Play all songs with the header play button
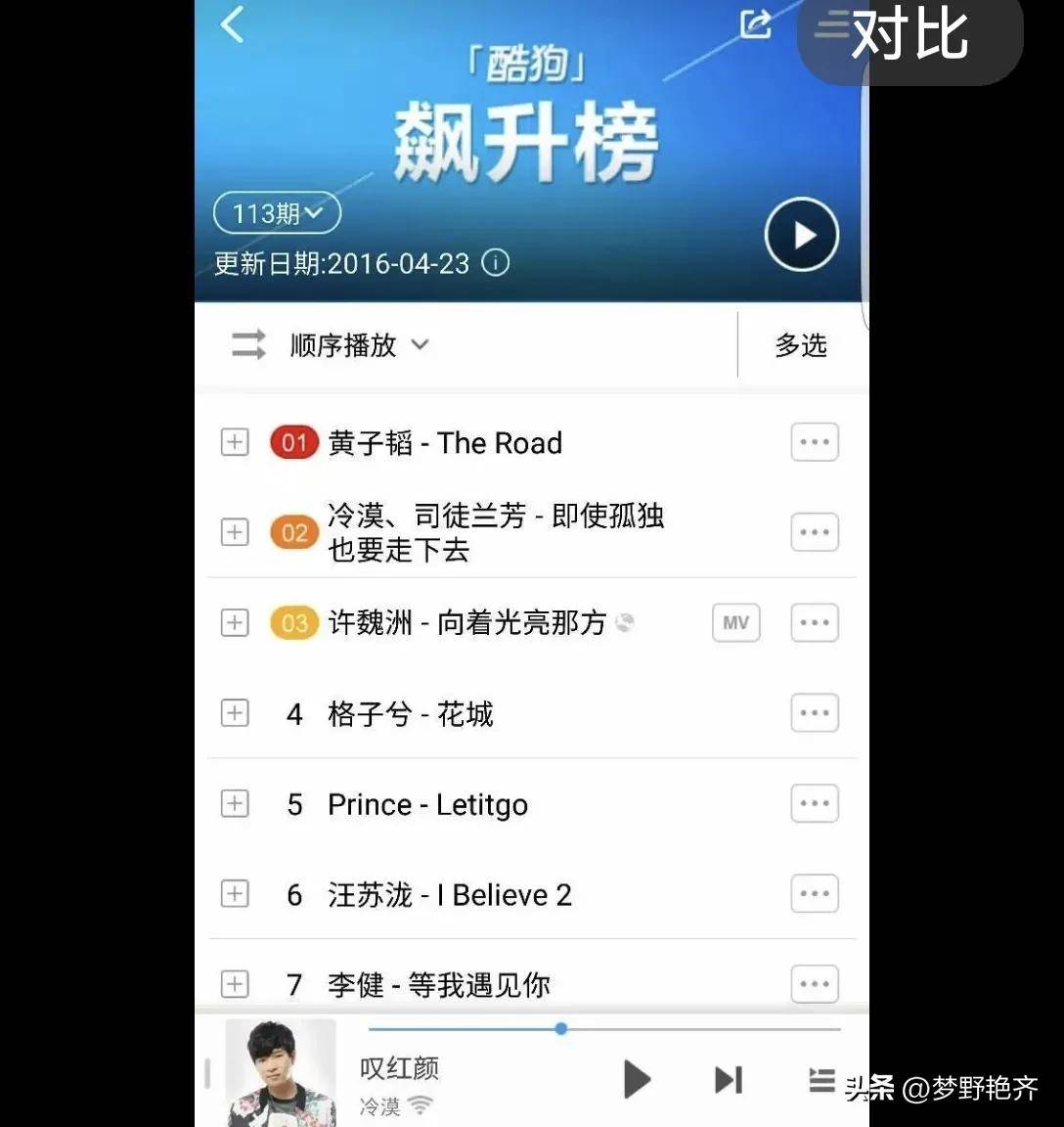This screenshot has width=1064, height=1127. coord(801,235)
